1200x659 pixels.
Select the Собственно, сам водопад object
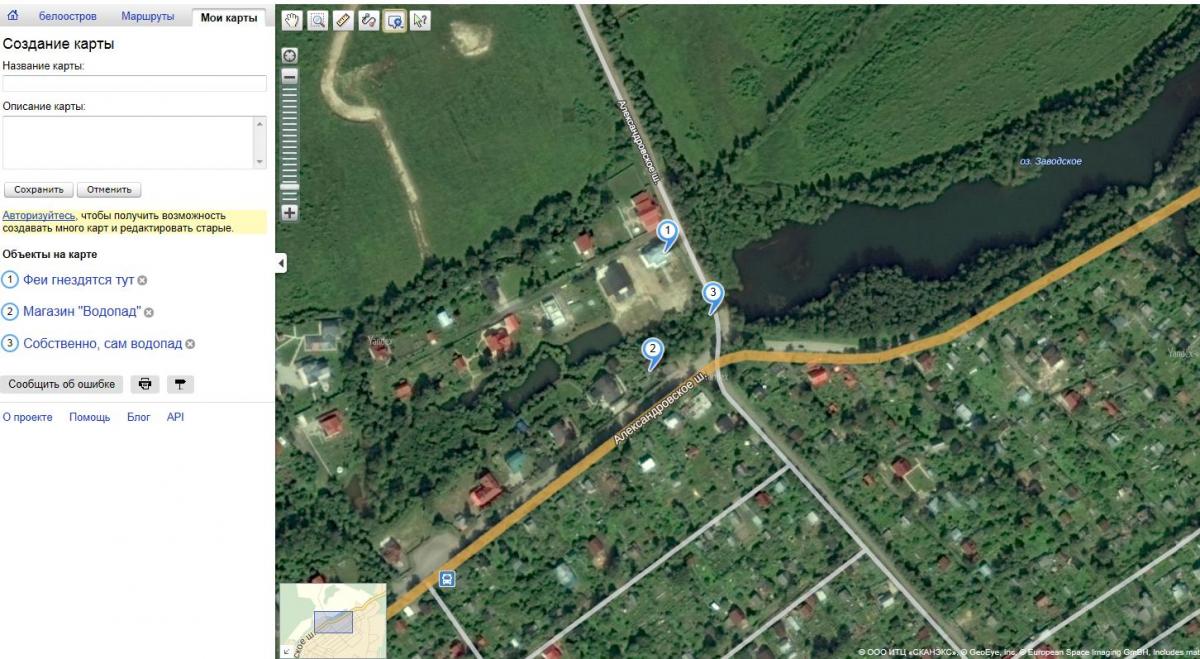[x=102, y=344]
